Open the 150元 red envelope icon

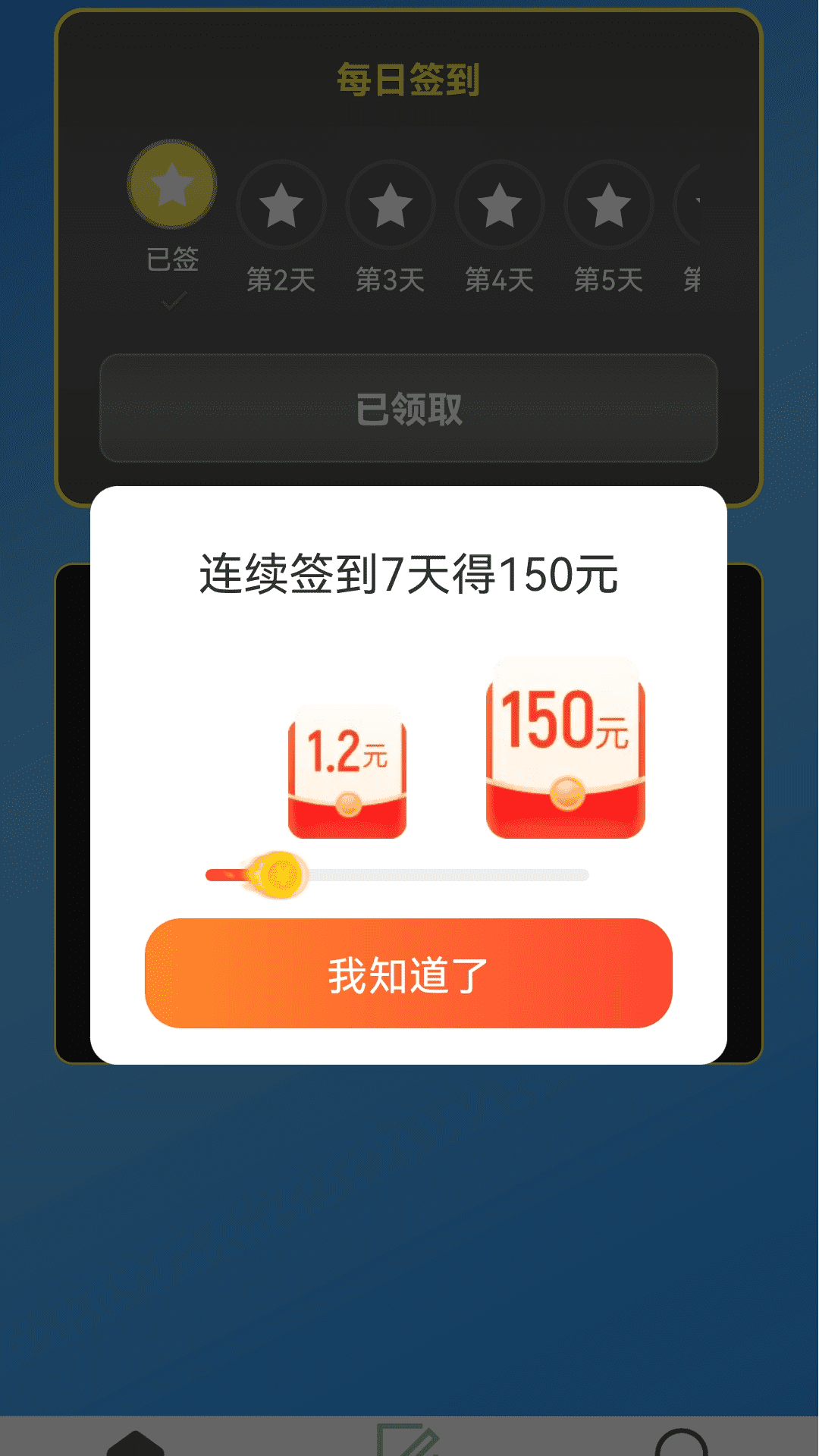click(565, 747)
